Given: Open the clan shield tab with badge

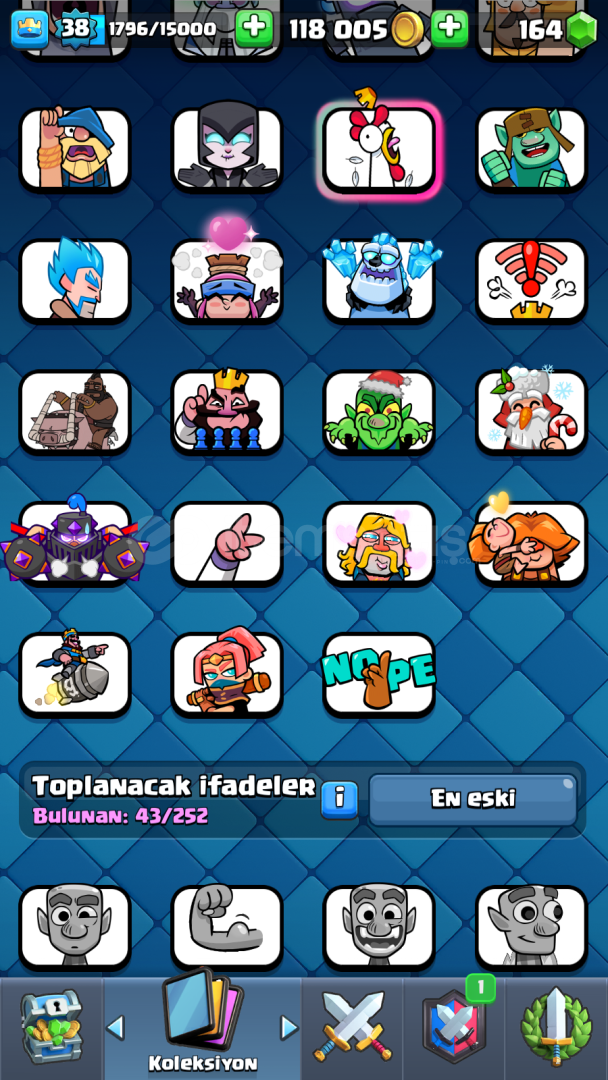Looking at the screenshot, I should [x=454, y=1026].
